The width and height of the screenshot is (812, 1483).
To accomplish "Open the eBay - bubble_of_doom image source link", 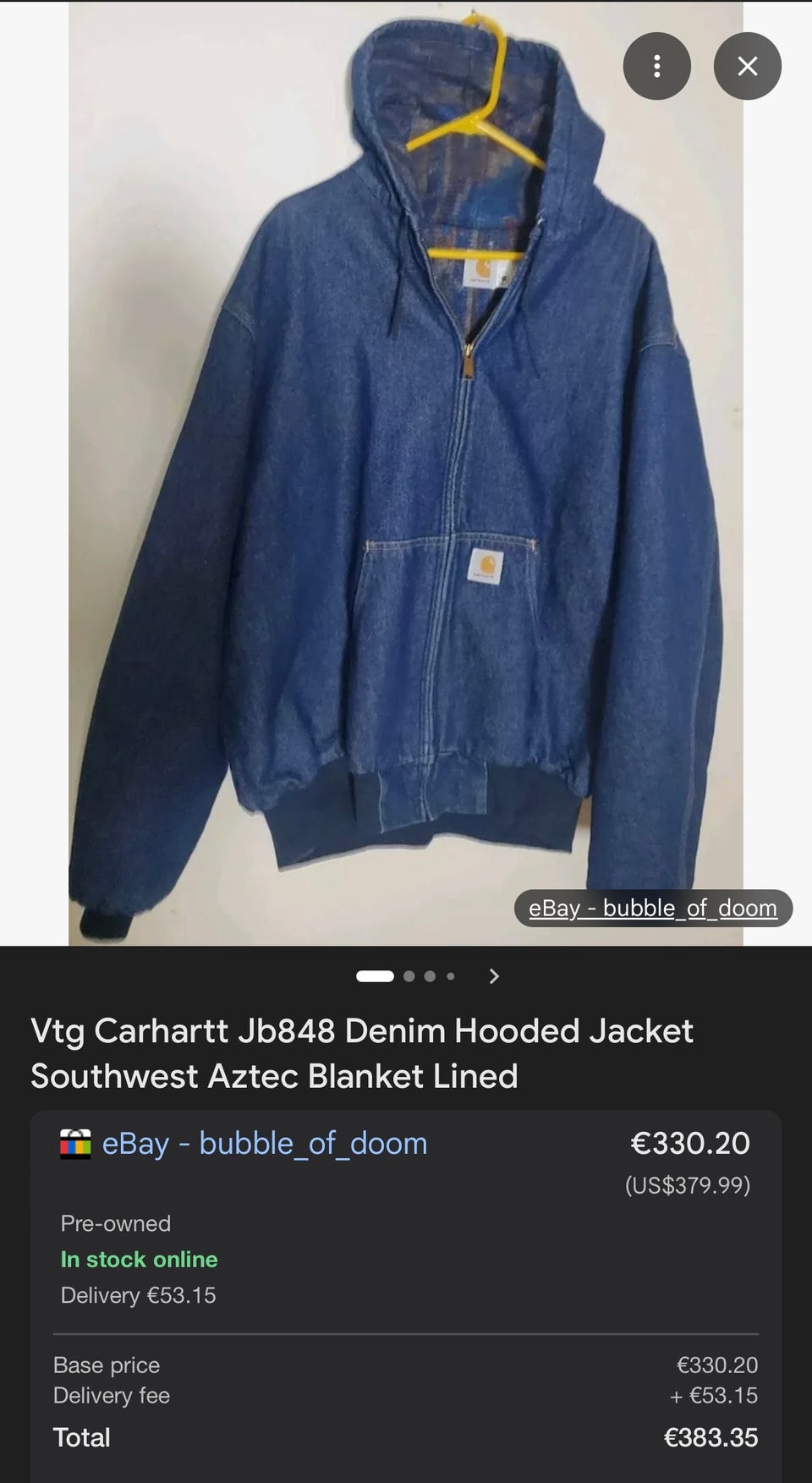I will click(652, 908).
